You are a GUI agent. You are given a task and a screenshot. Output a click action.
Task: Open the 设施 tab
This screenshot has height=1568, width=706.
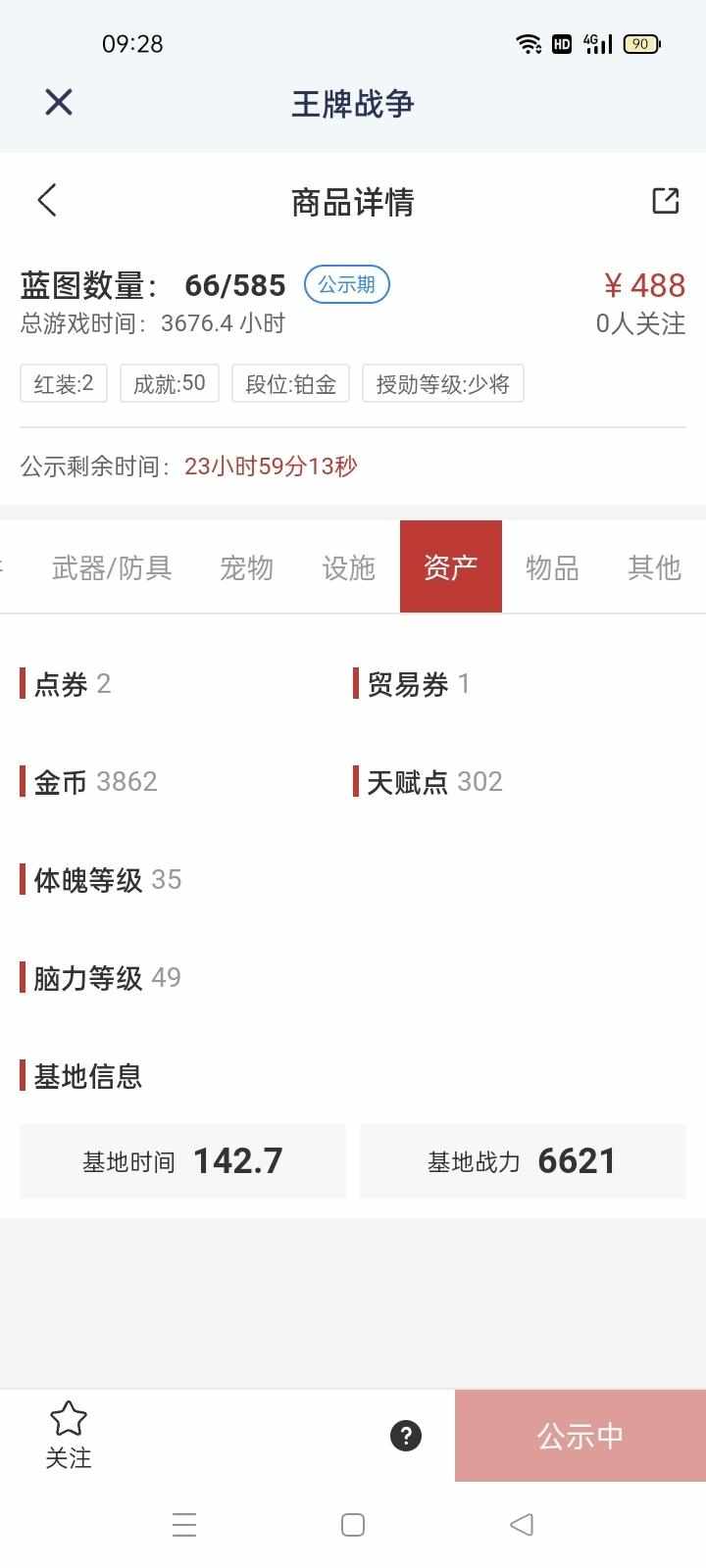tap(348, 567)
